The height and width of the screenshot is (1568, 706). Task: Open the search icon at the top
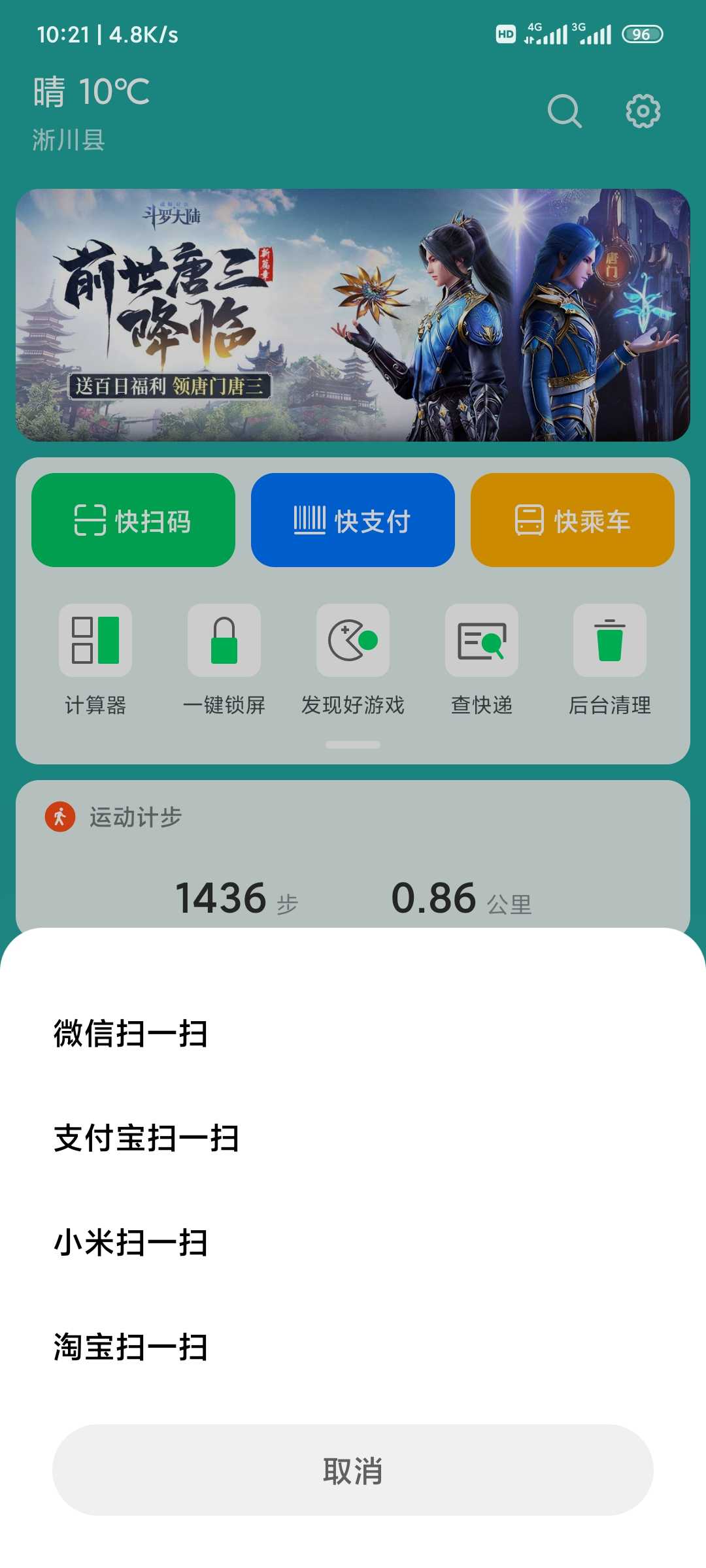(x=564, y=111)
